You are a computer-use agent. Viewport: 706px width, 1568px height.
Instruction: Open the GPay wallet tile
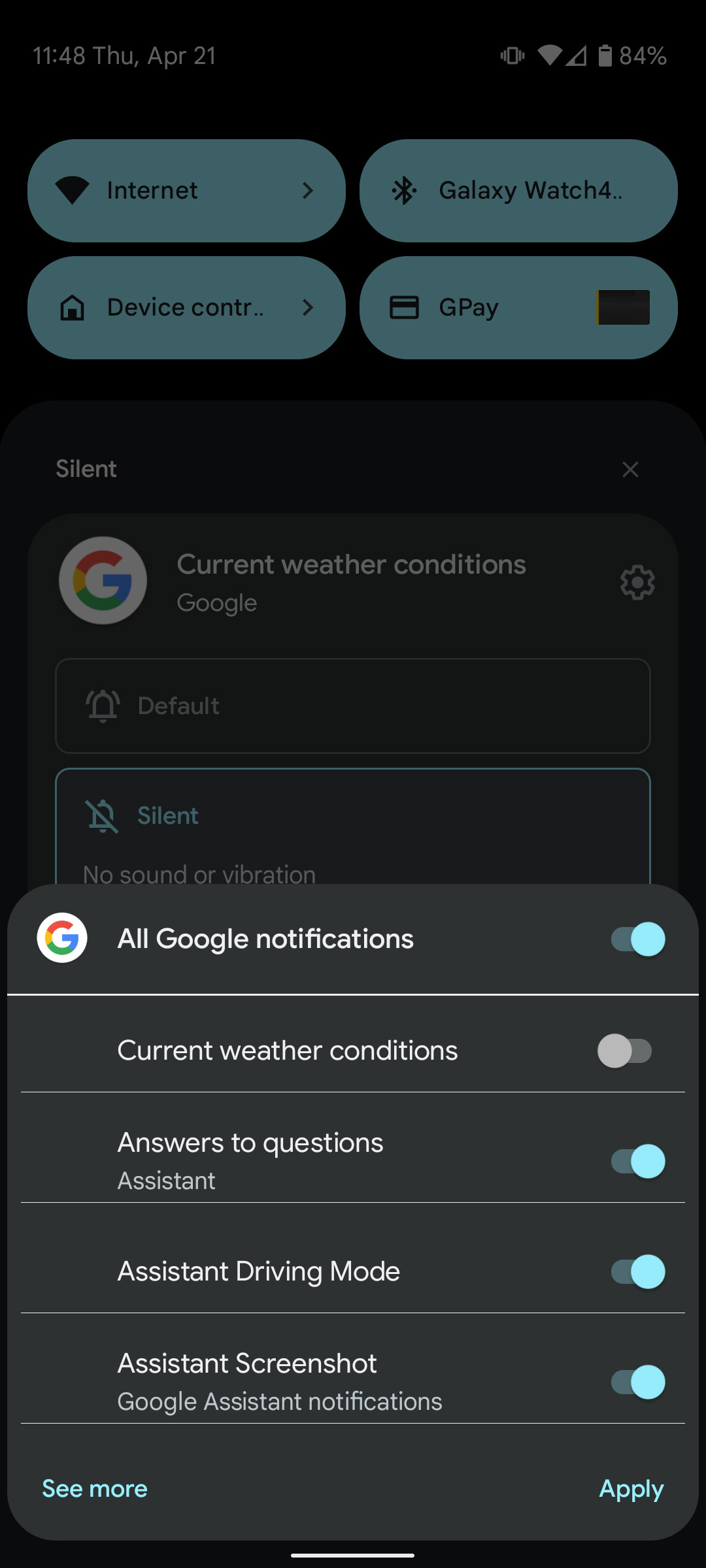[518, 308]
